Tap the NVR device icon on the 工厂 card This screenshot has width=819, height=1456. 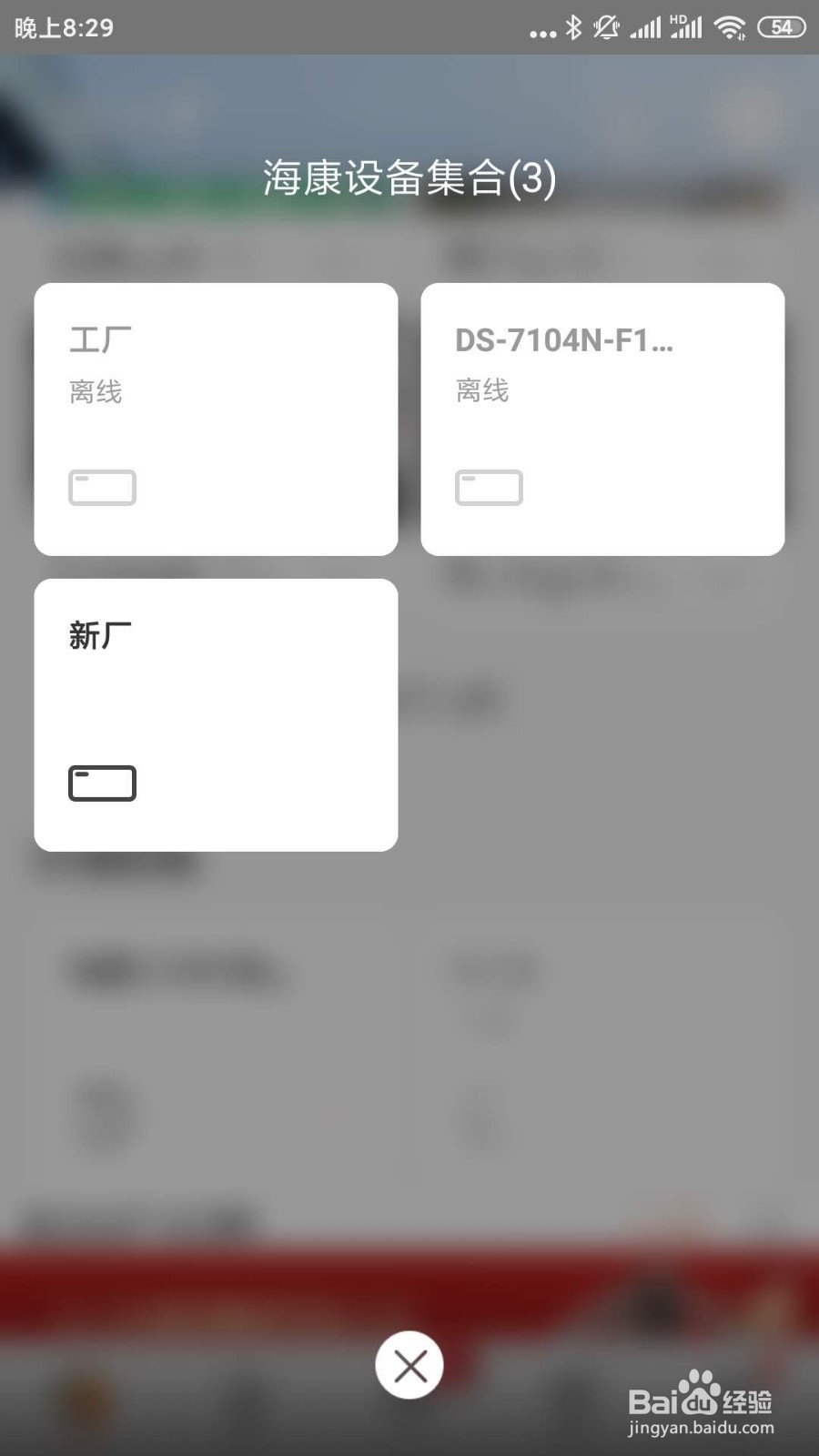(x=102, y=487)
